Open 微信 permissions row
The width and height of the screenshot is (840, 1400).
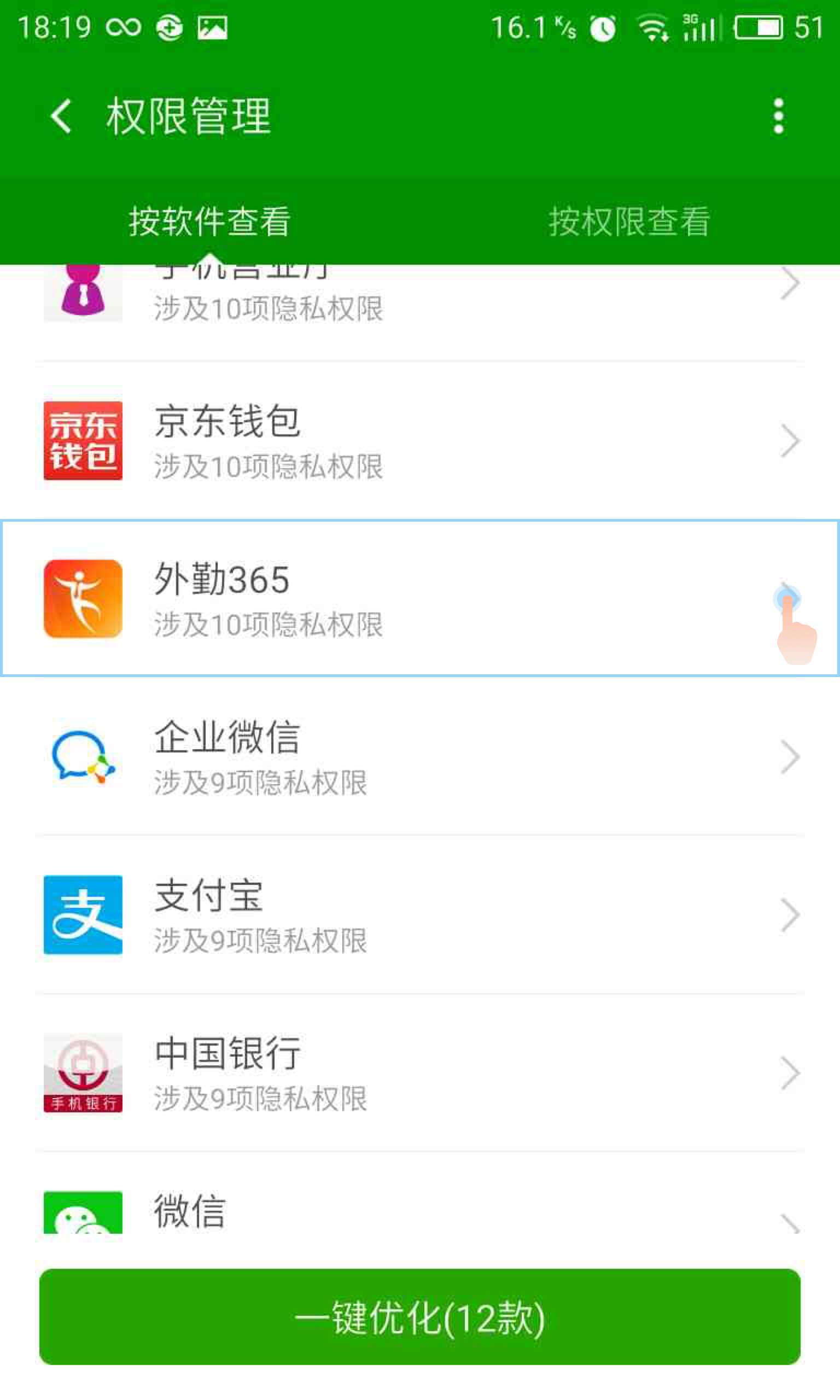pos(419,1211)
